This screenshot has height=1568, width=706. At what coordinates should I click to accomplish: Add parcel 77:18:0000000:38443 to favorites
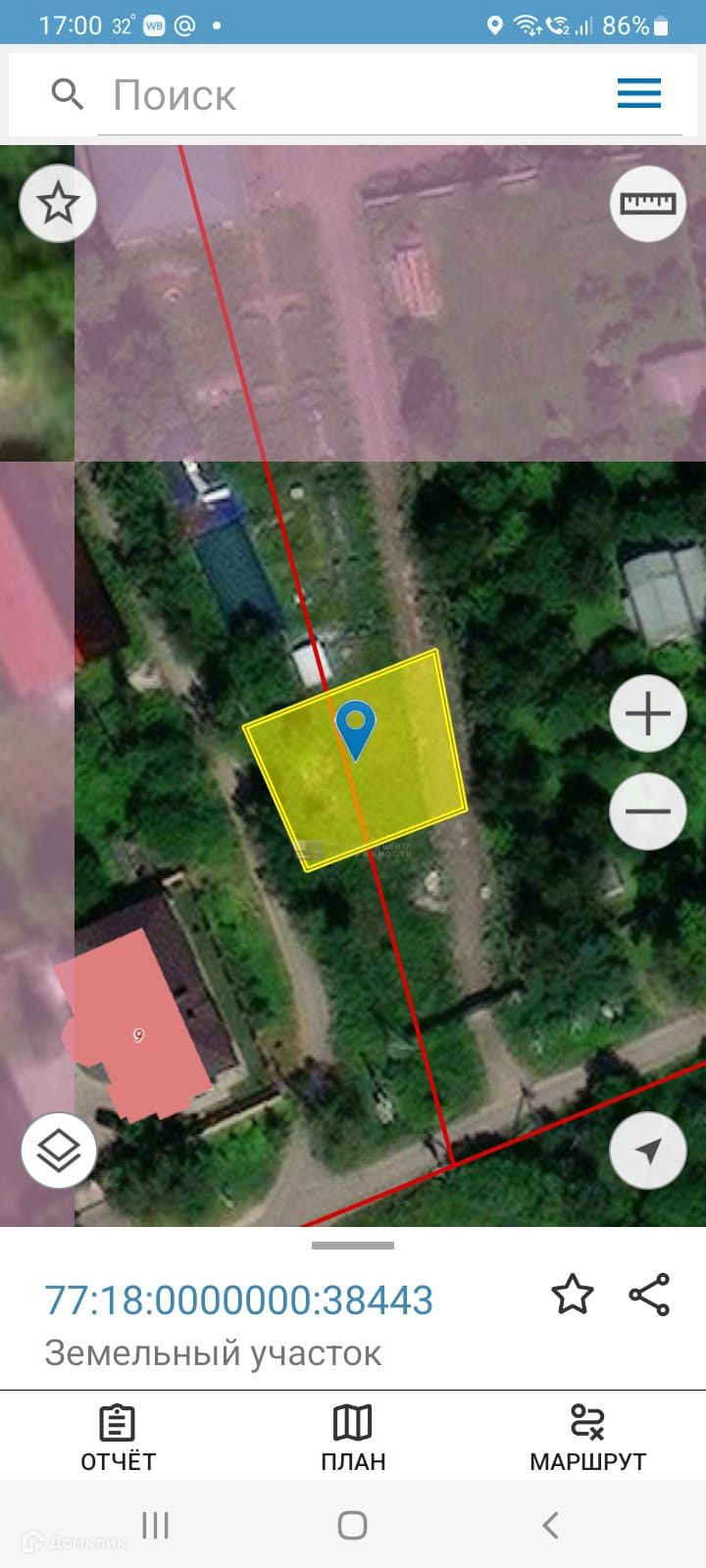click(573, 1295)
